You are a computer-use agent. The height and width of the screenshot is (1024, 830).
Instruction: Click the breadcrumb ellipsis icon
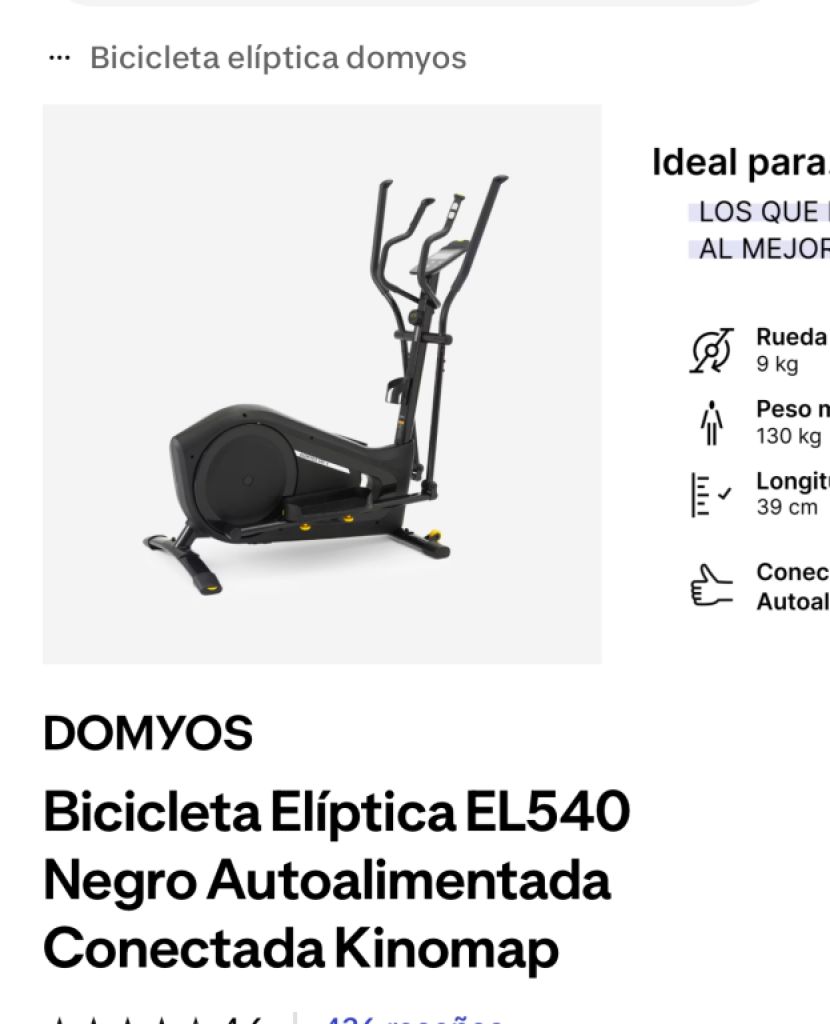point(57,58)
